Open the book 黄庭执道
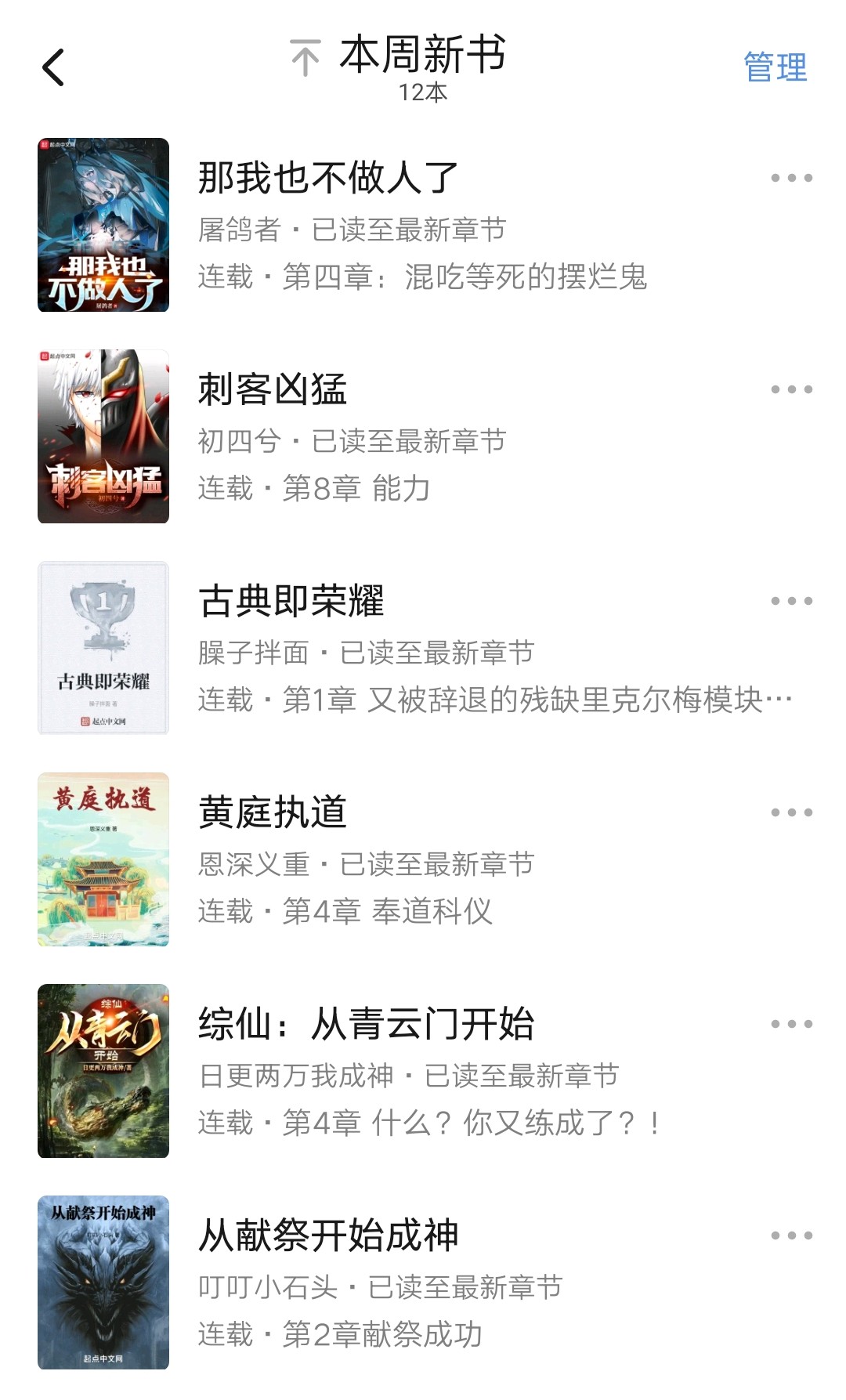 pos(273,812)
